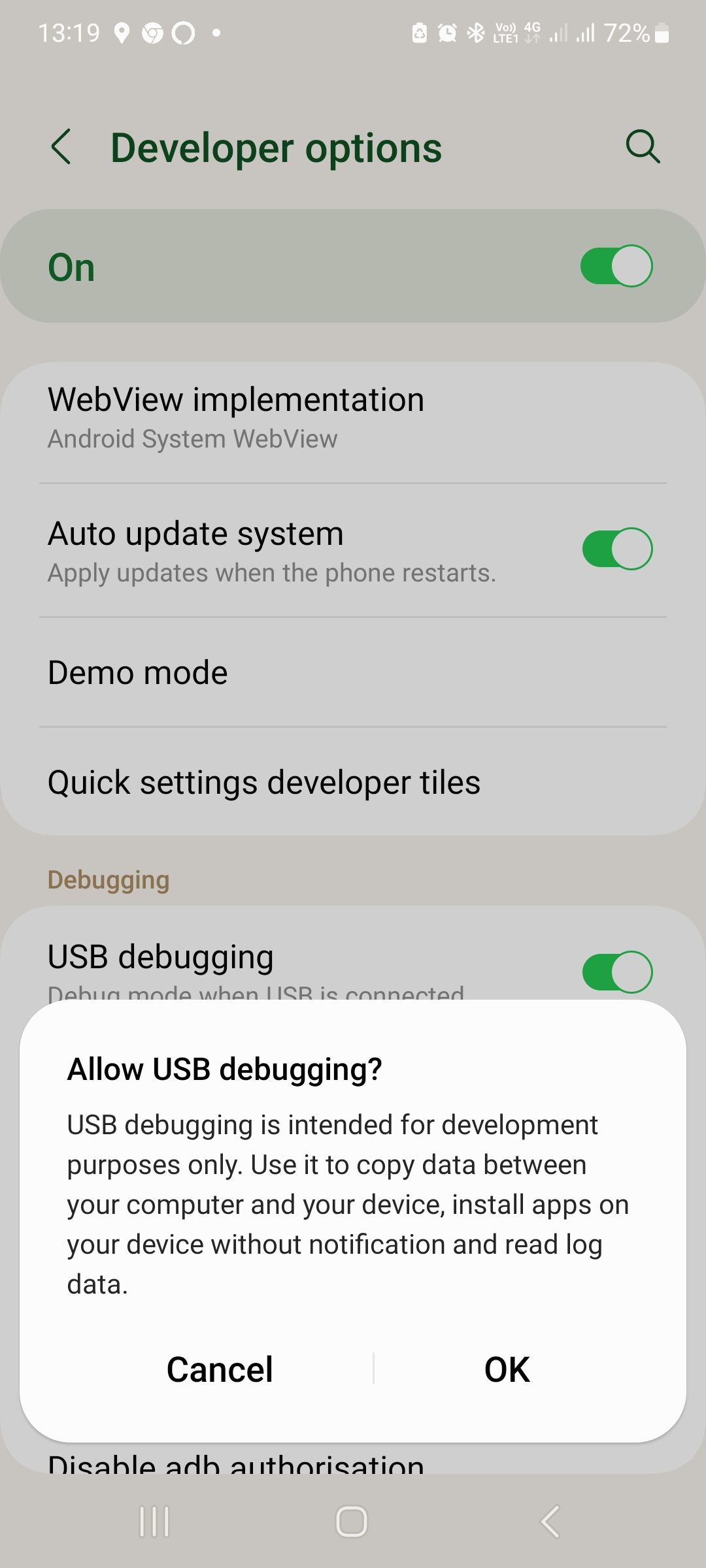706x1568 pixels.
Task: Disable Auto update system toggle
Action: (x=616, y=549)
